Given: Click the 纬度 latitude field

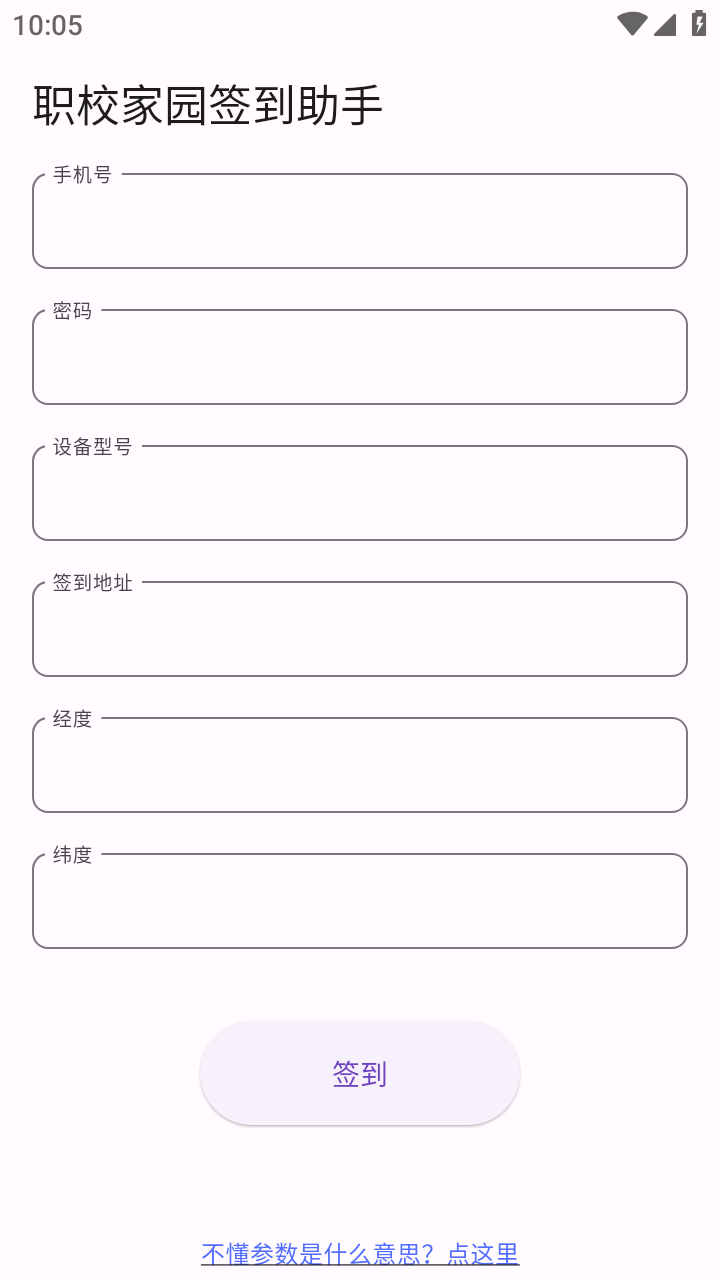Looking at the screenshot, I should tap(360, 899).
